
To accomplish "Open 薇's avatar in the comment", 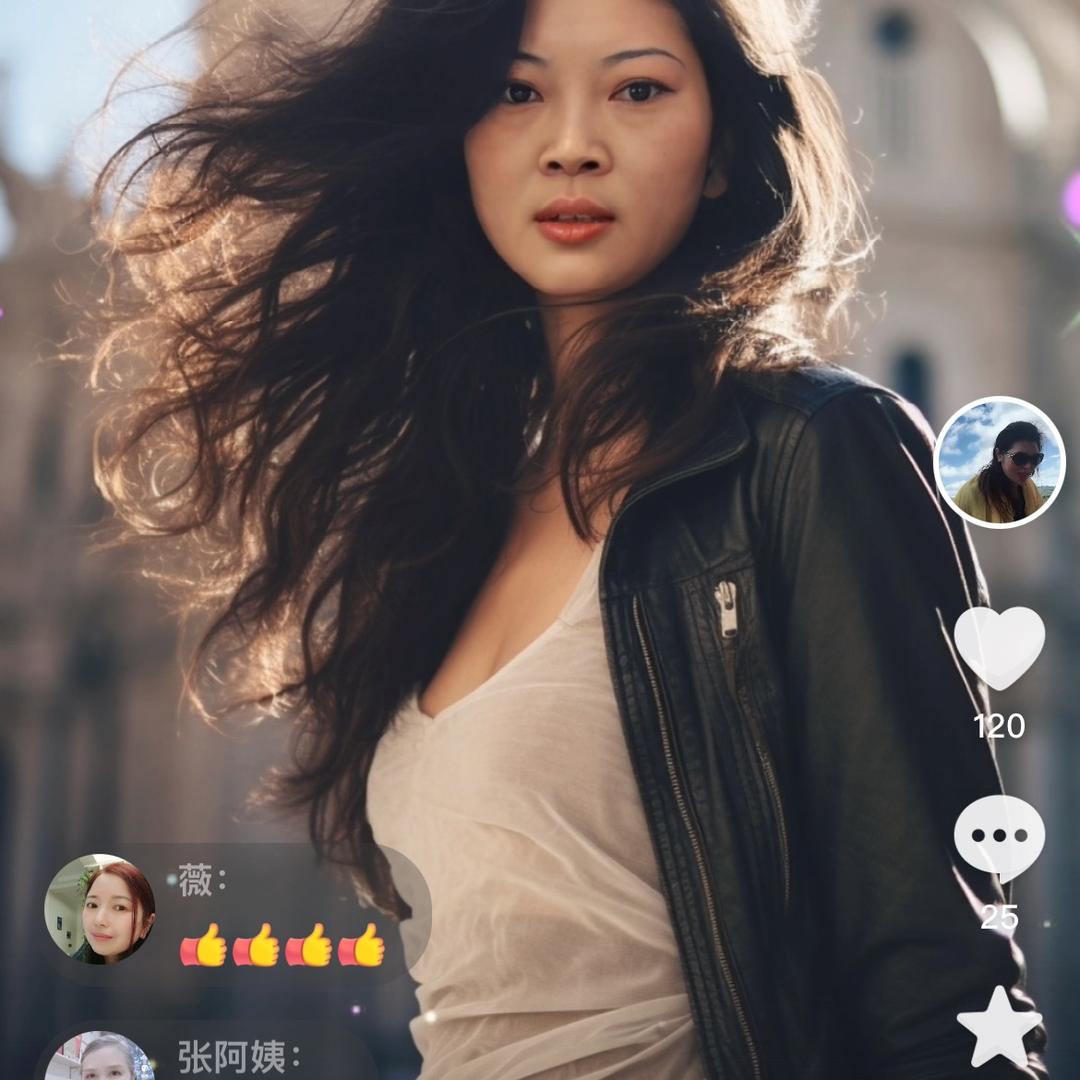I will [x=100, y=909].
